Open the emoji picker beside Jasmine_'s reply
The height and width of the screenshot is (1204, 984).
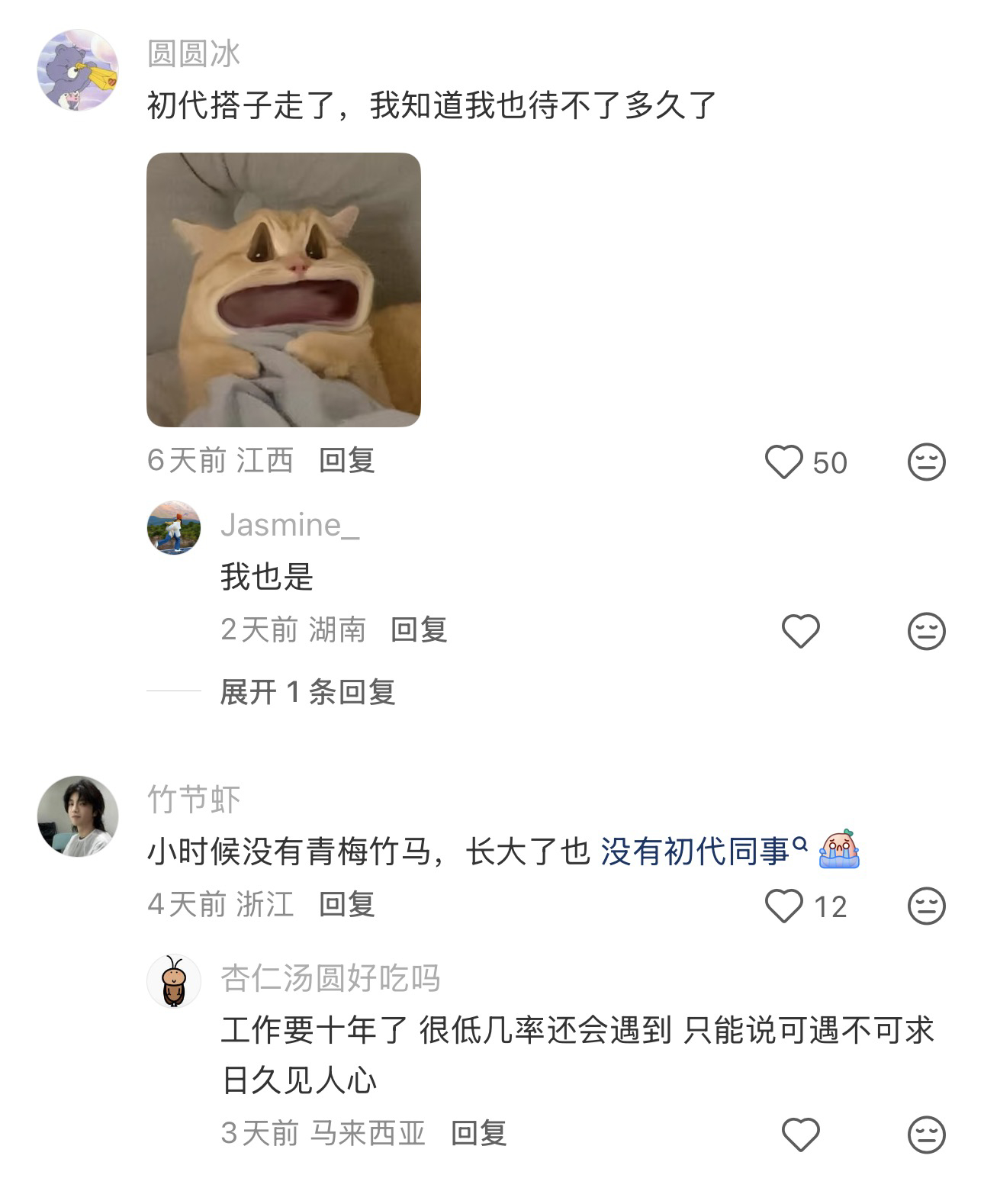[x=925, y=630]
